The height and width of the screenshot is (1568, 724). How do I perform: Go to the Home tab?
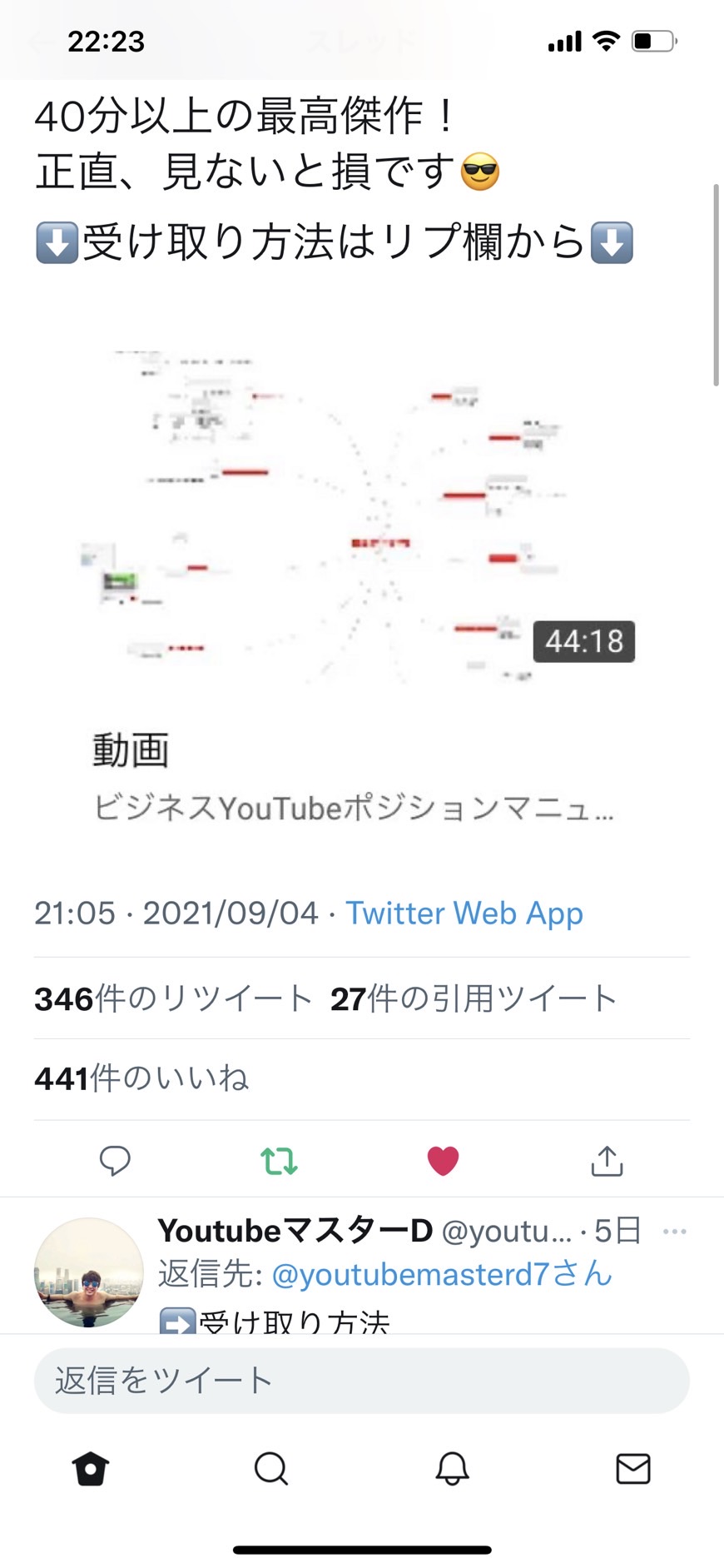pos(90,1468)
